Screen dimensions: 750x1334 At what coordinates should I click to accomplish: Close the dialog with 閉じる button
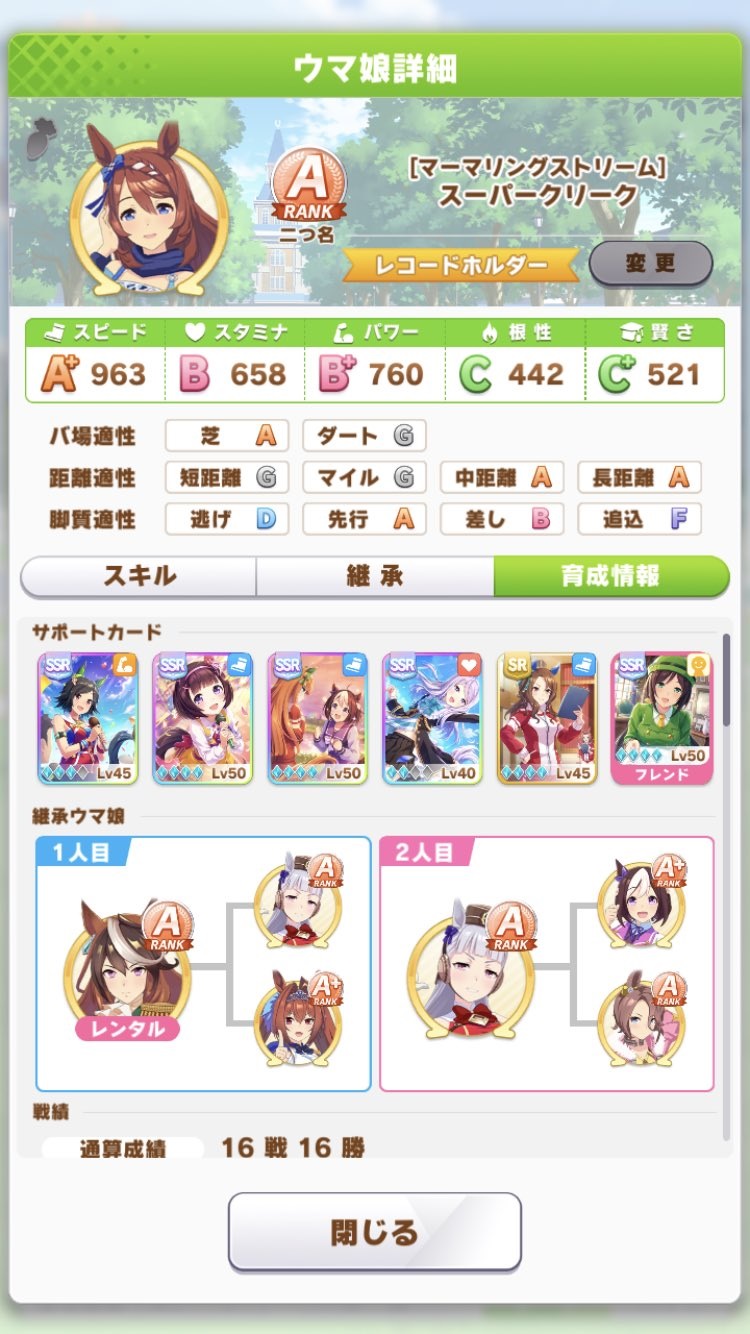(375, 1231)
